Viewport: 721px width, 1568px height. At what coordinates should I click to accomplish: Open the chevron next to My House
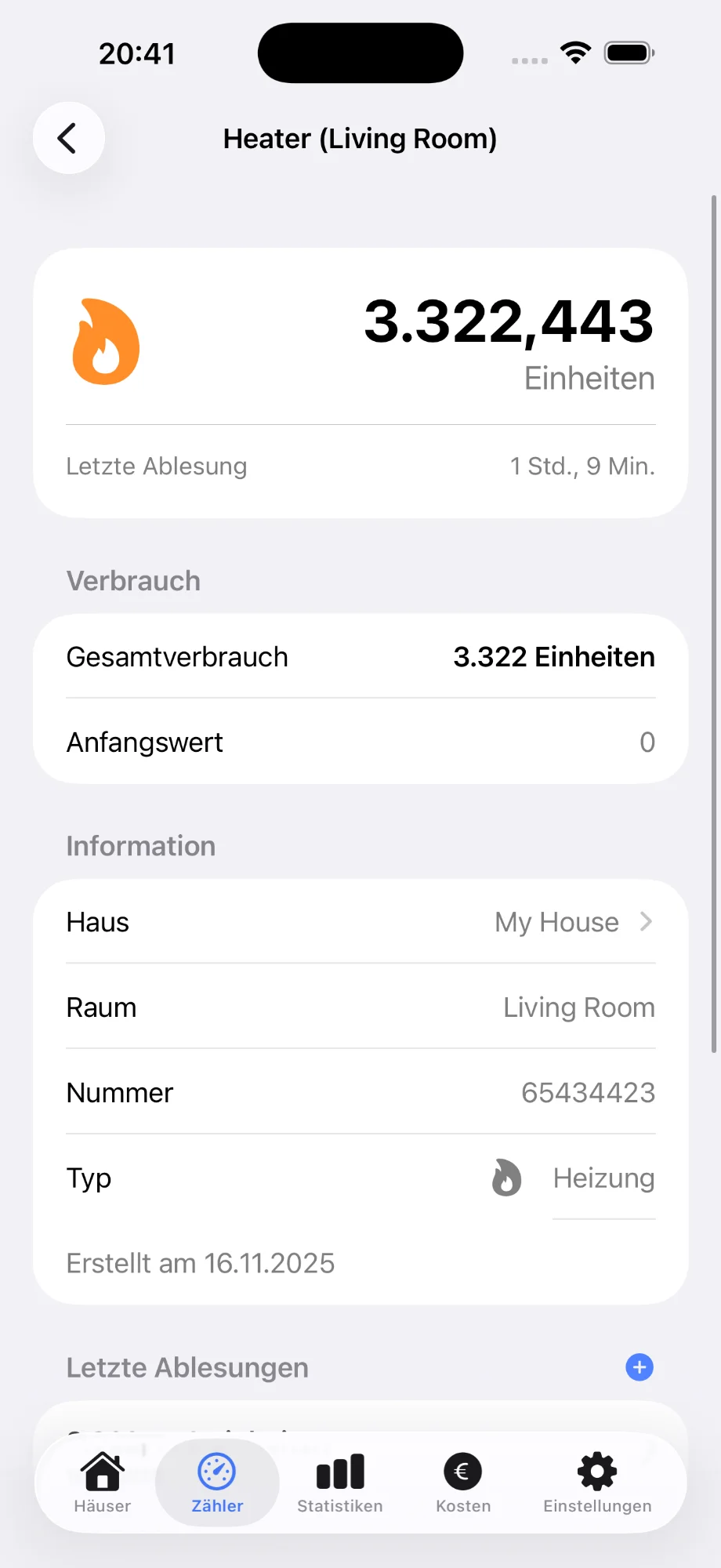point(644,922)
